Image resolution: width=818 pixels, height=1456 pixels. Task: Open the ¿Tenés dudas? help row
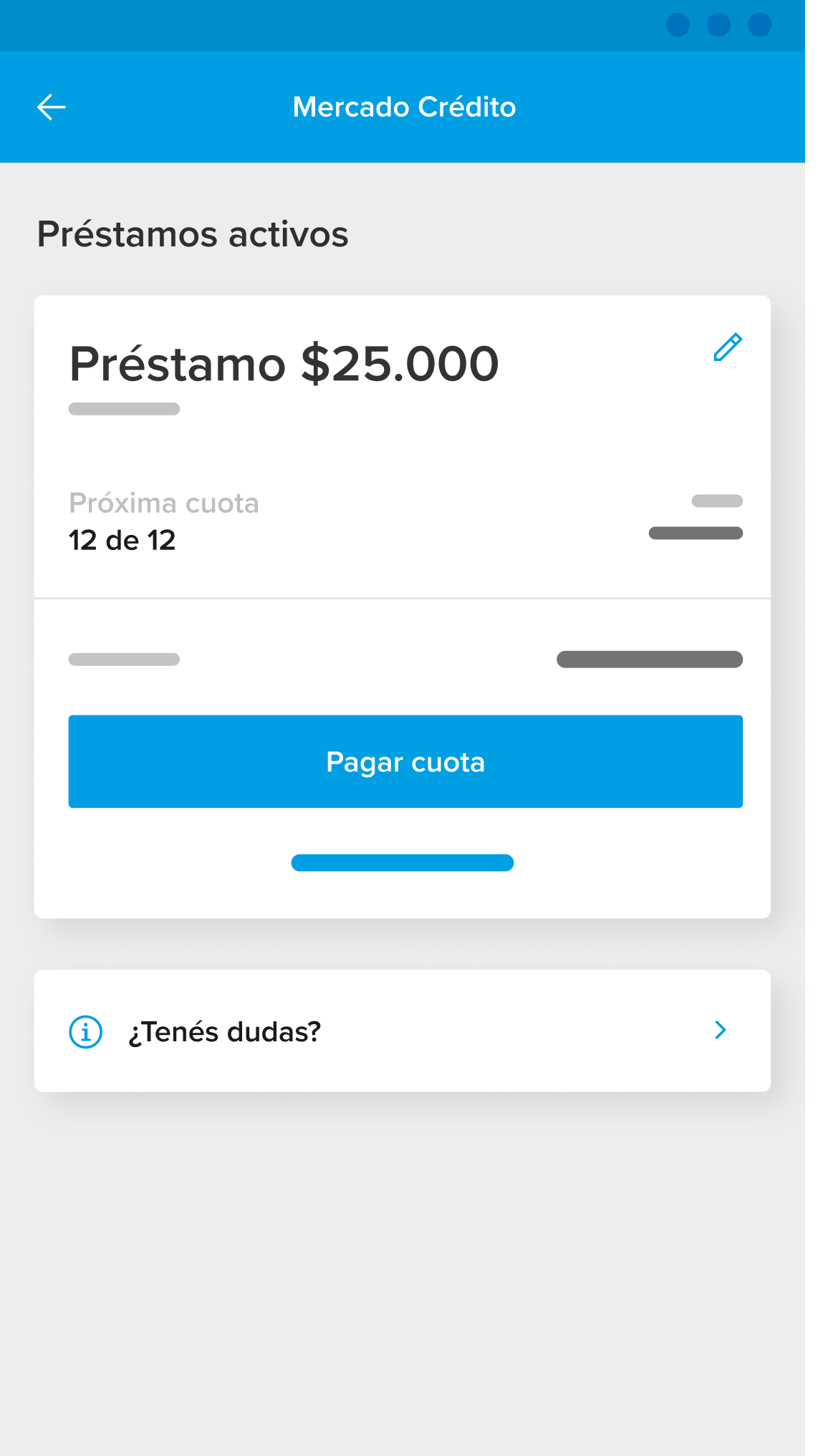pos(403,1031)
